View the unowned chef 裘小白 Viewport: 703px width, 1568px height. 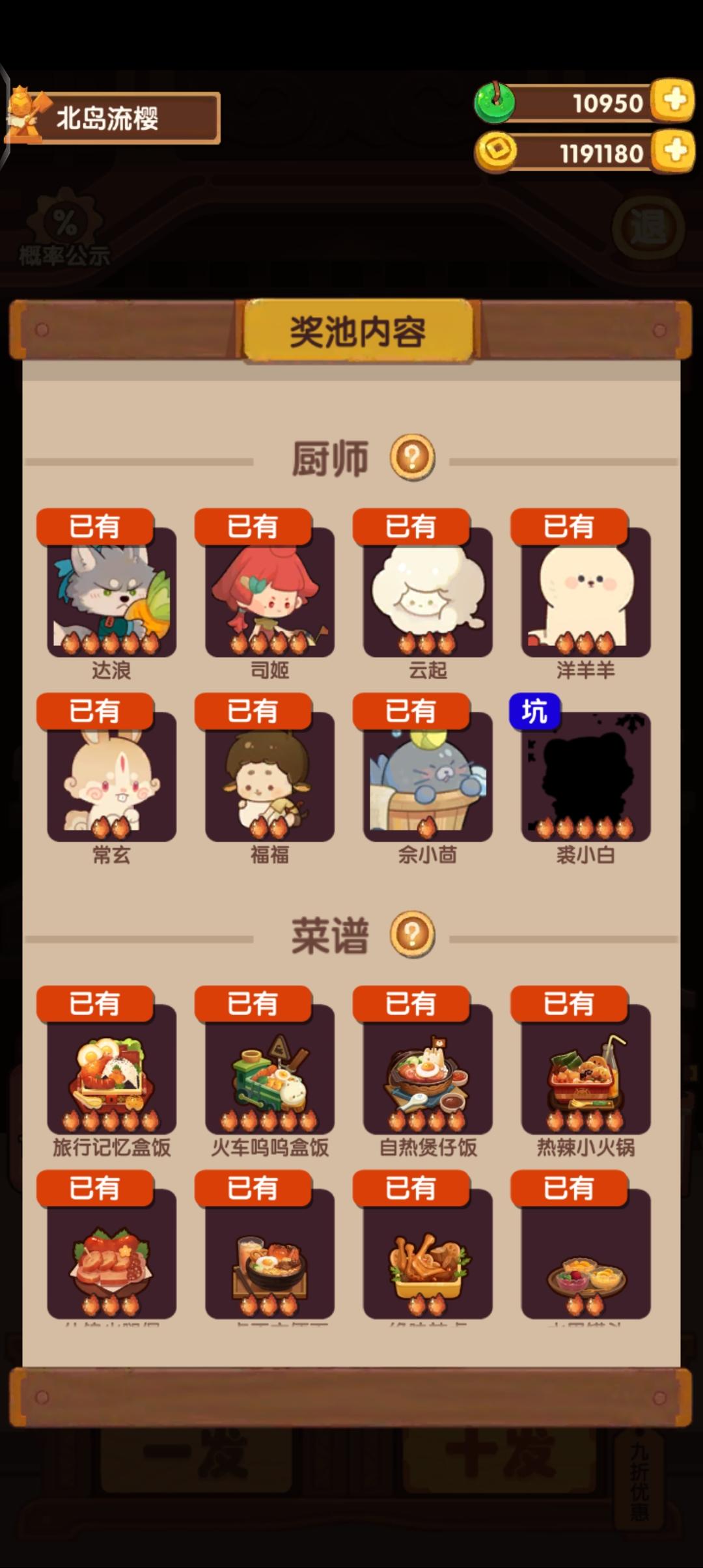586,776
